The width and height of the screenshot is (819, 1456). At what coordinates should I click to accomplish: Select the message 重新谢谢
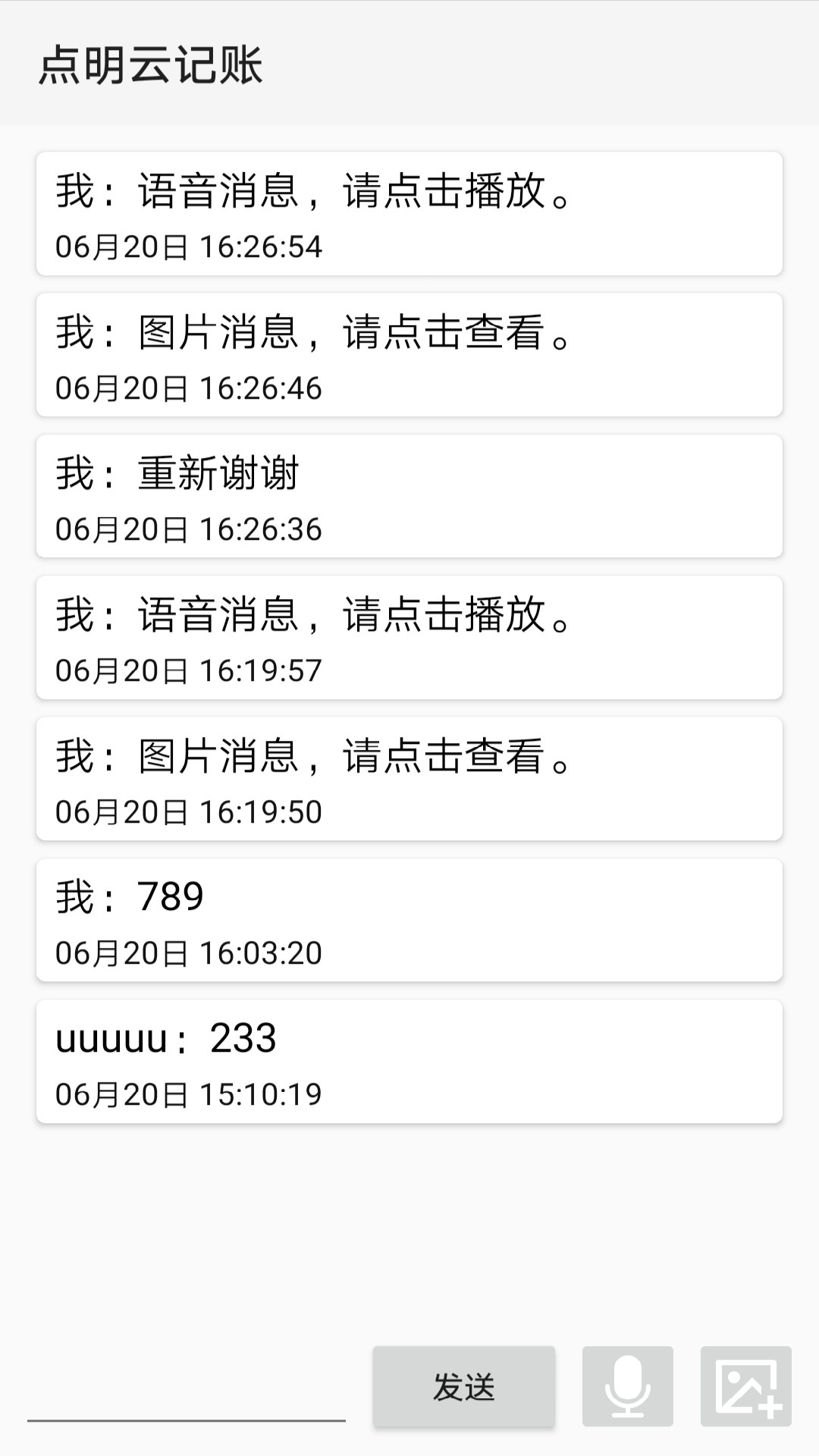(409, 495)
